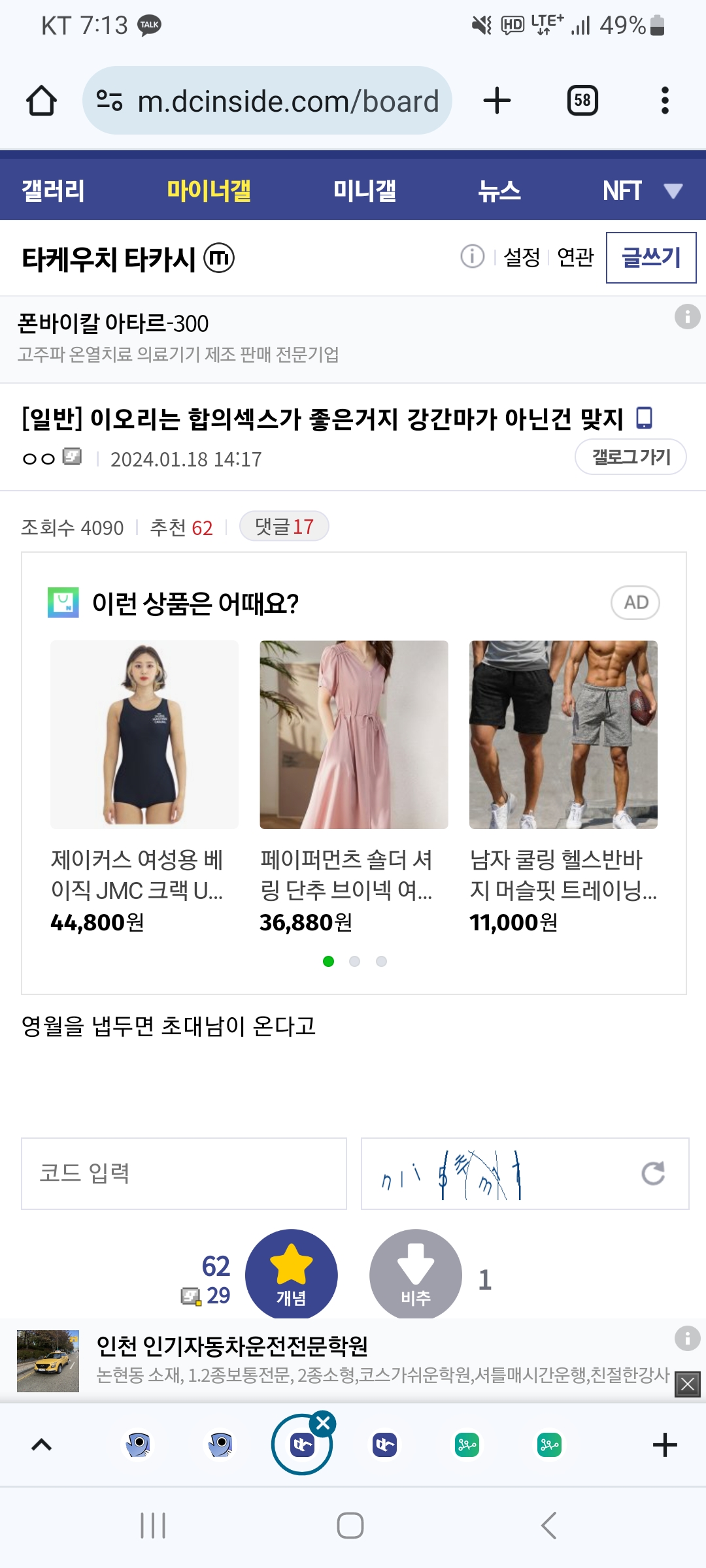706x1568 pixels.
Task: Tap the m.dcinside.com address bar
Action: (x=268, y=101)
